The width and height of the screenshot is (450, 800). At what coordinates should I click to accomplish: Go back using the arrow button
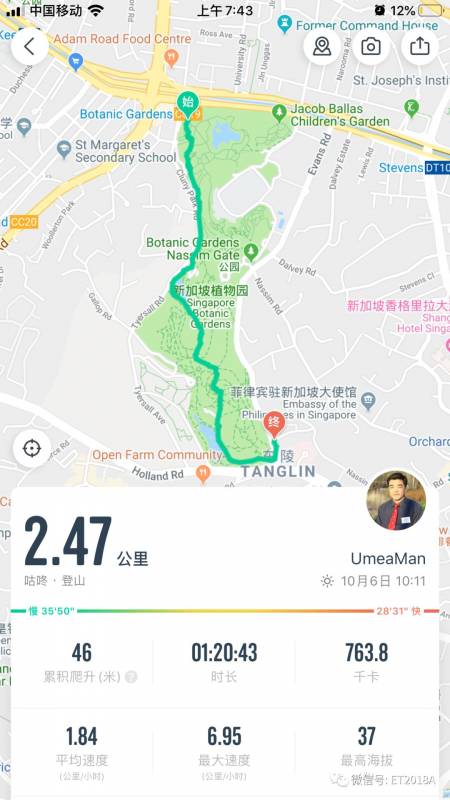pos(30,46)
